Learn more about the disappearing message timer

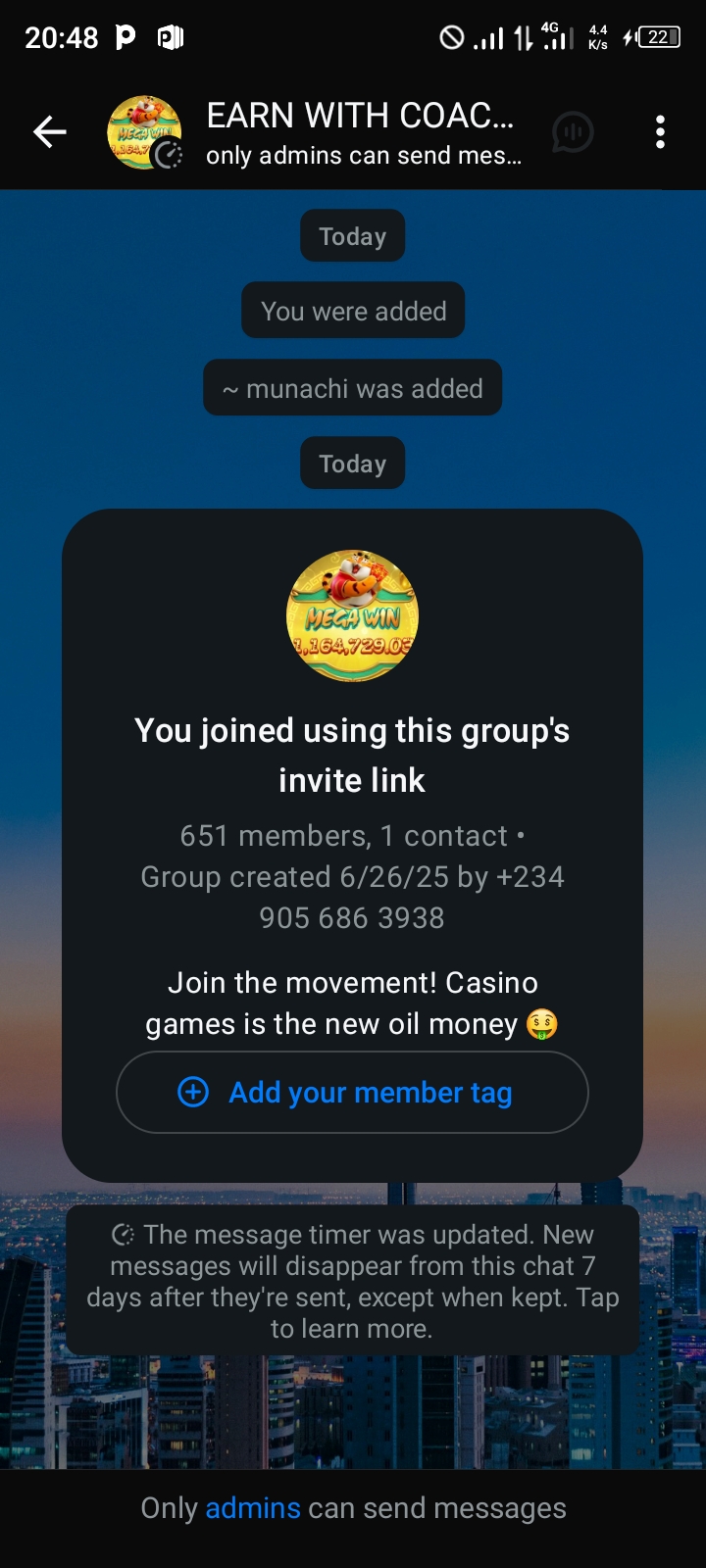coord(352,1281)
